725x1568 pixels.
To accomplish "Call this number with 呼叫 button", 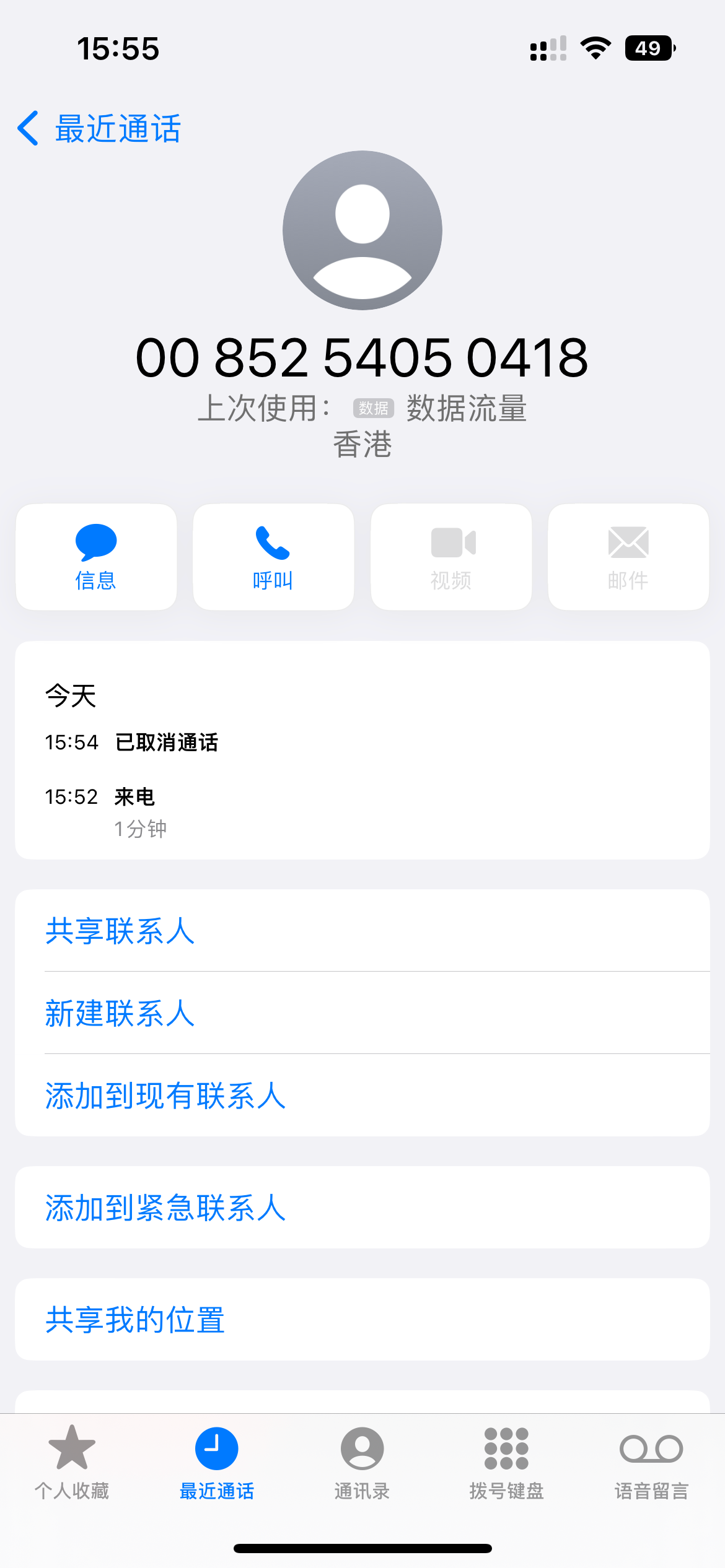I will coord(273,557).
